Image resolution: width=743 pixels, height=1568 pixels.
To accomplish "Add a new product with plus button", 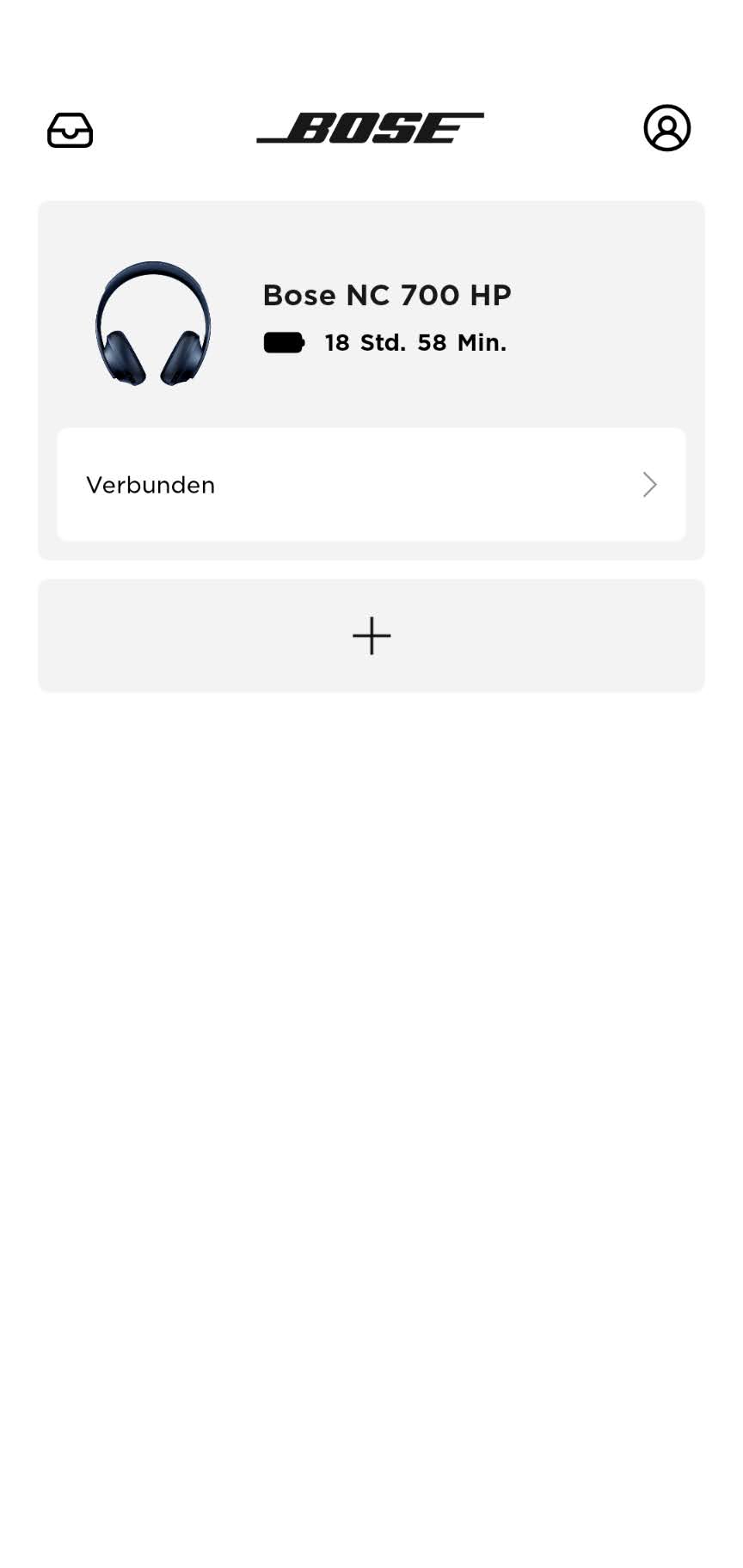I will pyautogui.click(x=371, y=636).
